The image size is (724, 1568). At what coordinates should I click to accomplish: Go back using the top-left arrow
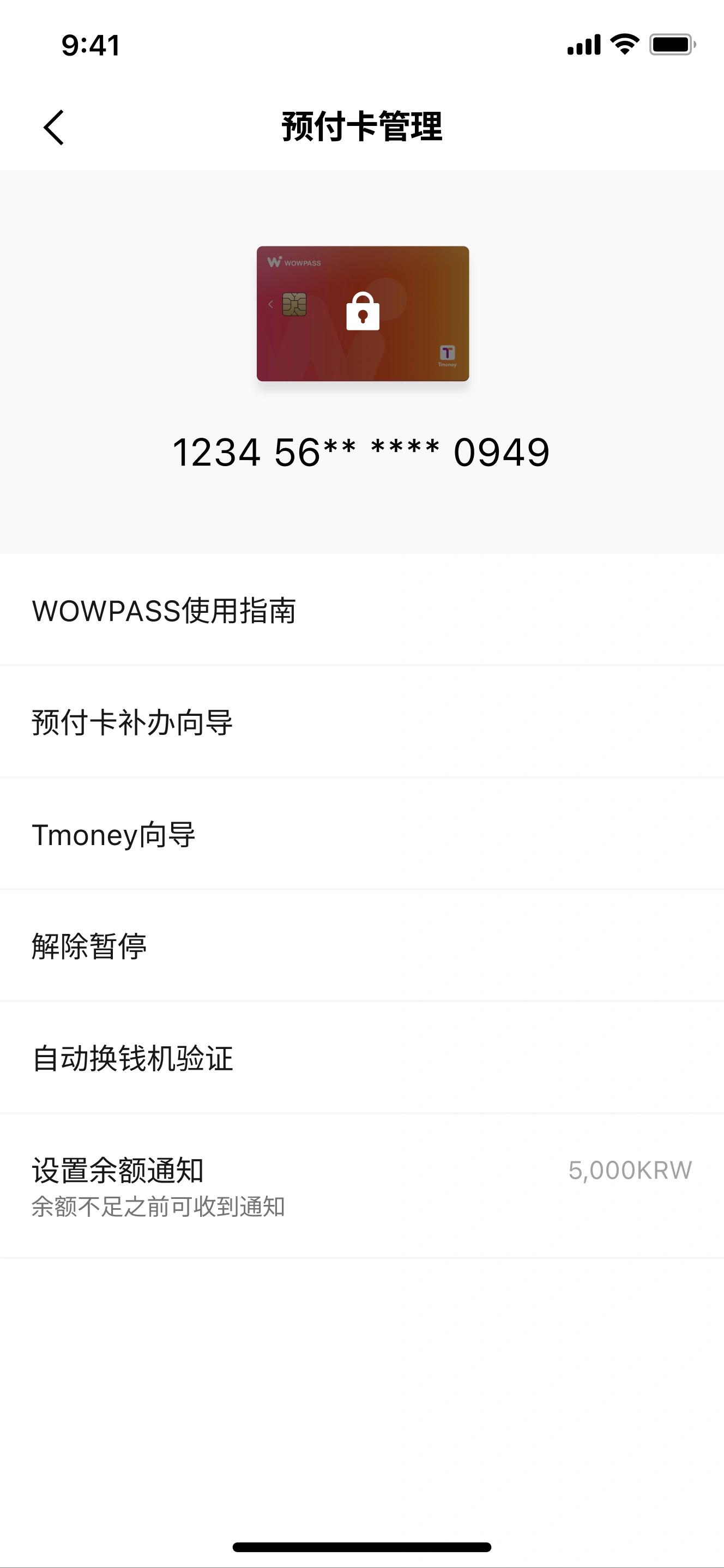click(x=53, y=128)
